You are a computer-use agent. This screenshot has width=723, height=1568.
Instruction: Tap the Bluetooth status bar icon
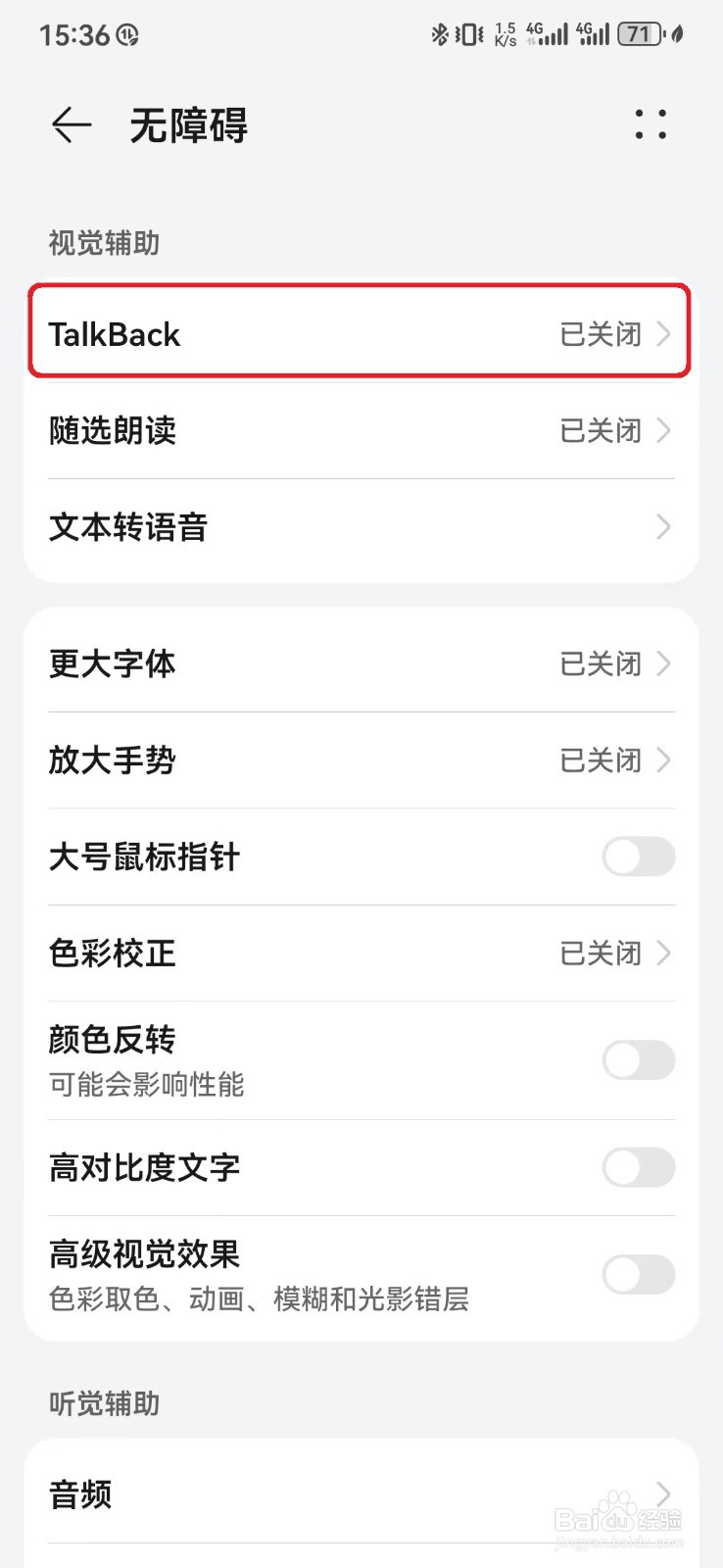coord(440,33)
